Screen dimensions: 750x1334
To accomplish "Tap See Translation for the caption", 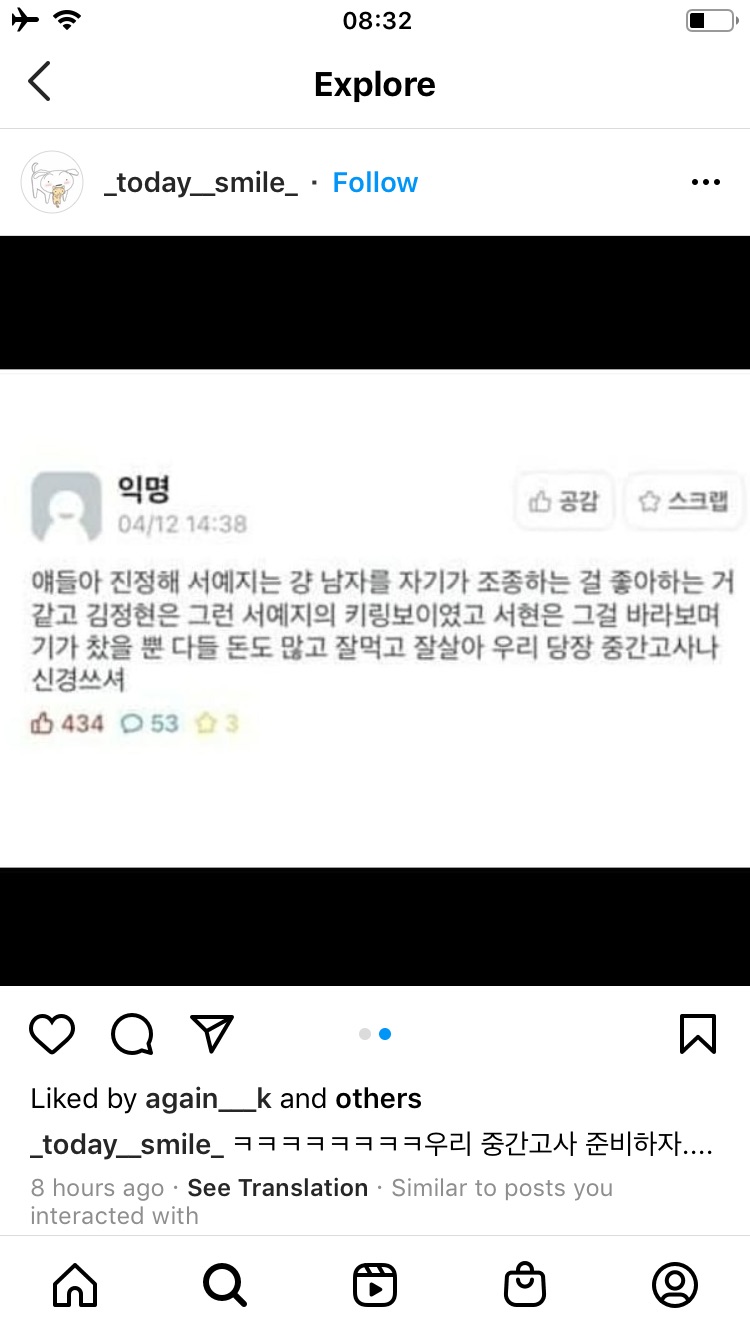I will [278, 1188].
